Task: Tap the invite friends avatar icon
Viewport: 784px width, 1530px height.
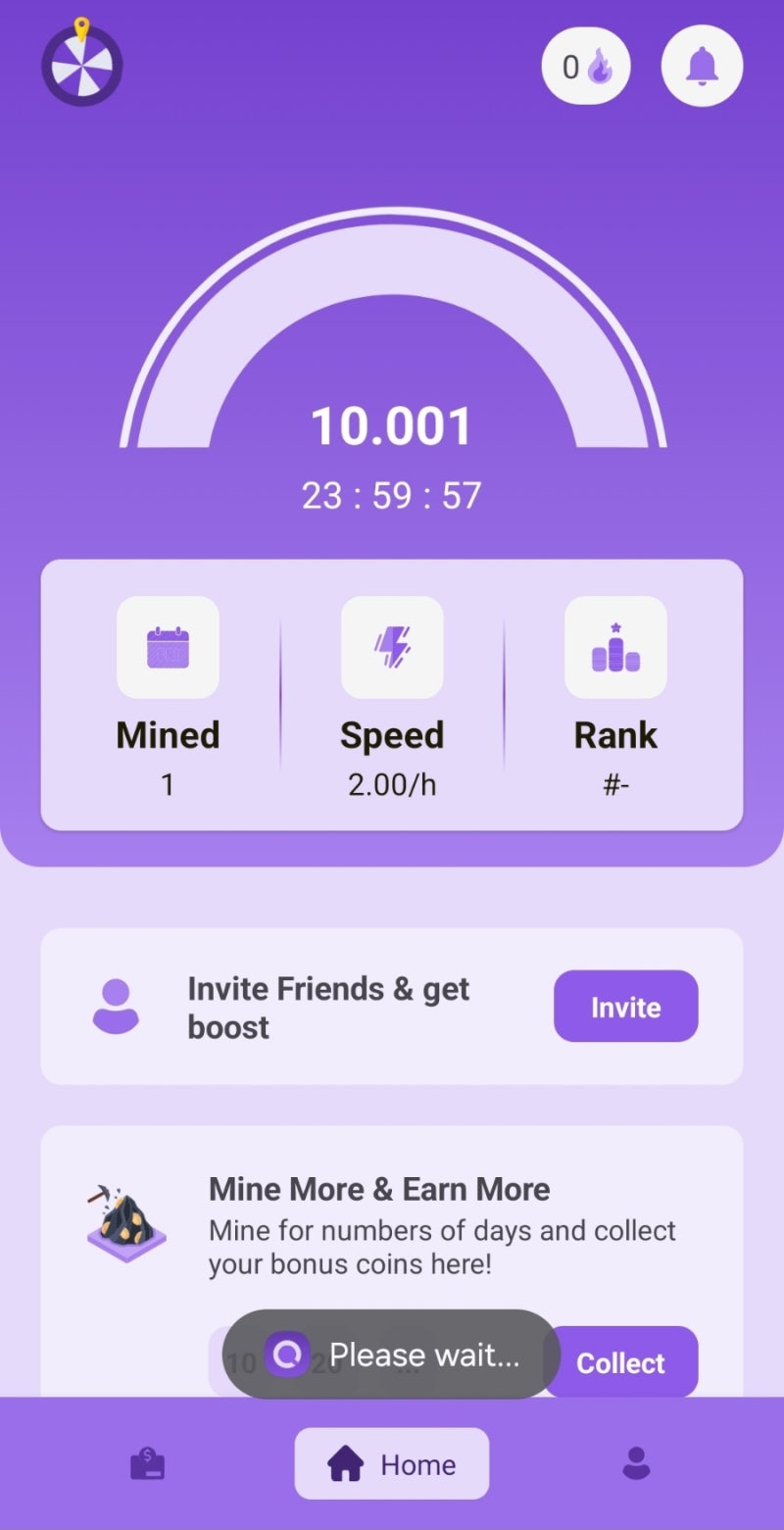Action: [117, 1006]
